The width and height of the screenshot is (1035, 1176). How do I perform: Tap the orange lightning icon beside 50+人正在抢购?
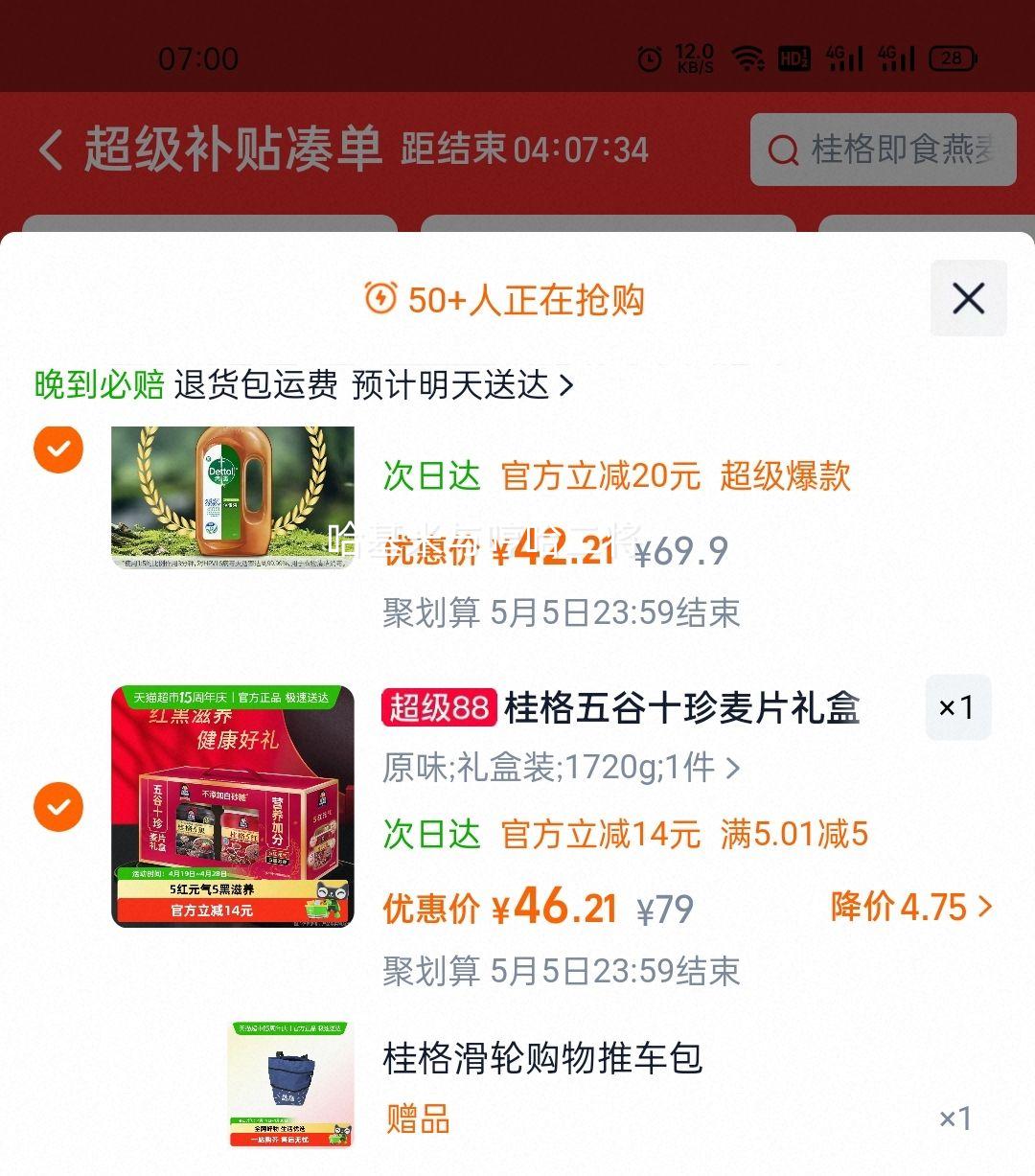point(380,300)
